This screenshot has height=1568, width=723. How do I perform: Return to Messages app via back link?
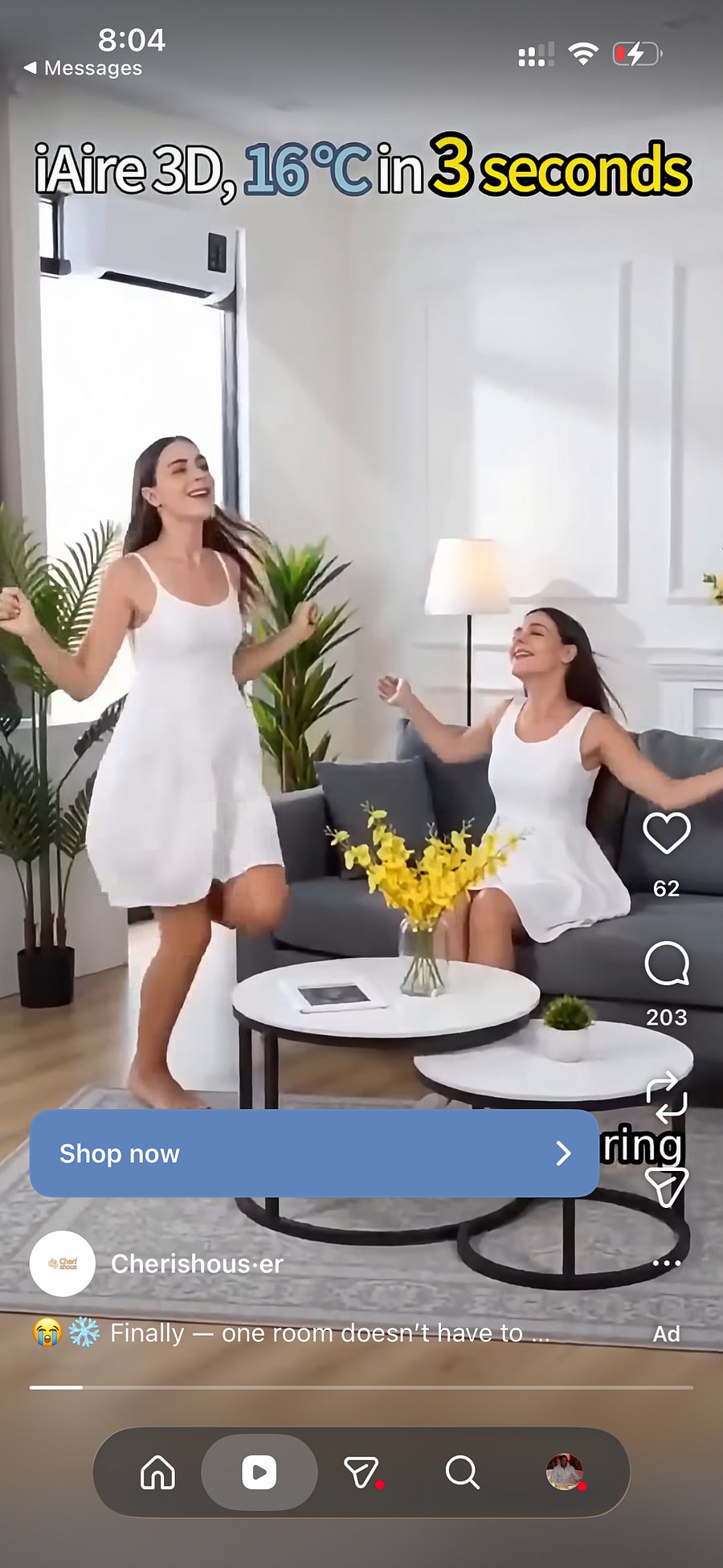coord(83,68)
